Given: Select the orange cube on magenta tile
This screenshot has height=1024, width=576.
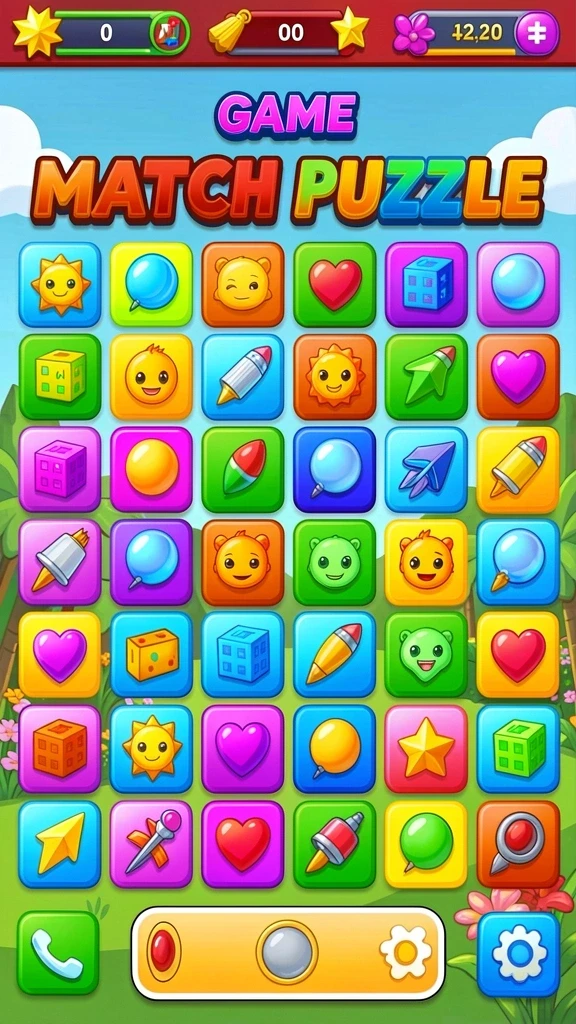Looking at the screenshot, I should pos(59,748).
